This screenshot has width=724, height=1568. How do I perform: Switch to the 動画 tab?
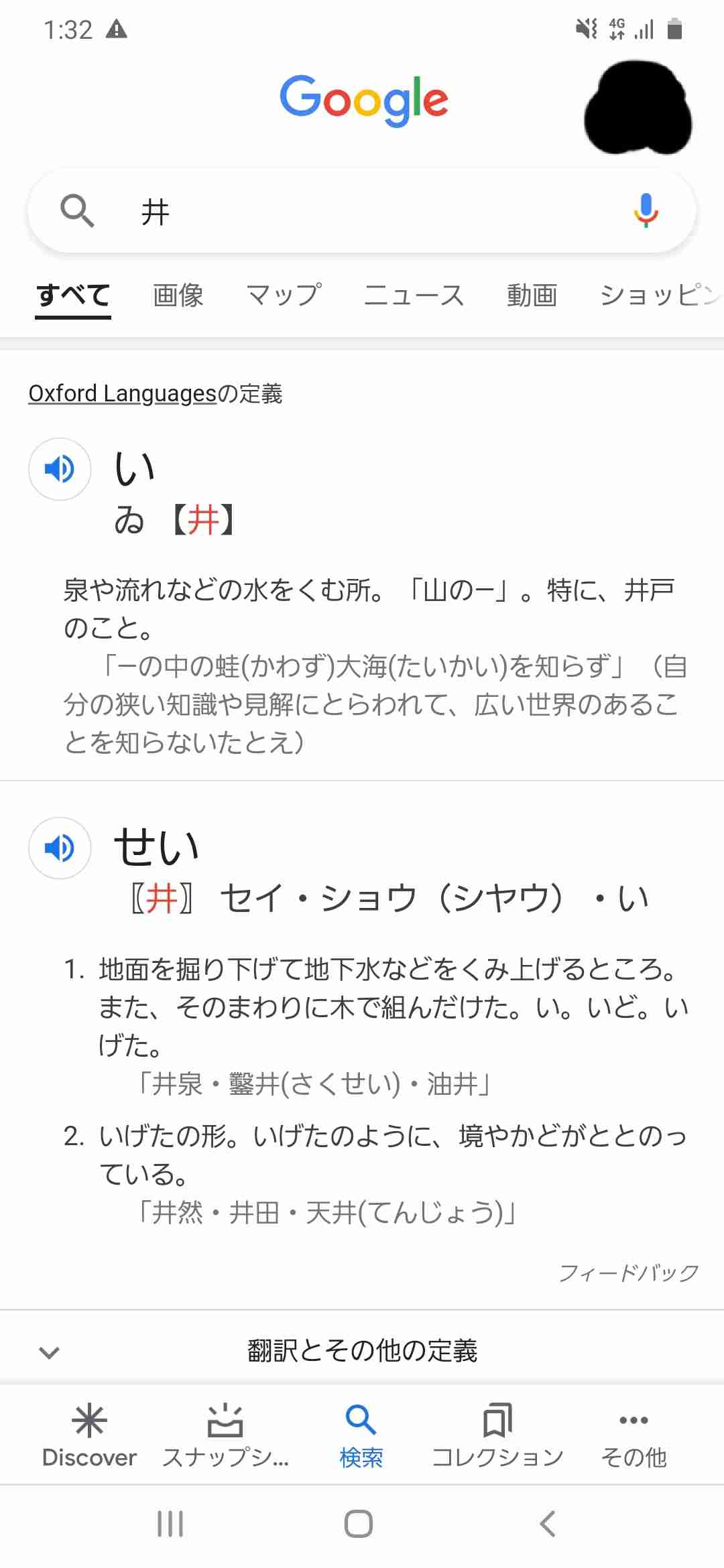click(x=532, y=295)
